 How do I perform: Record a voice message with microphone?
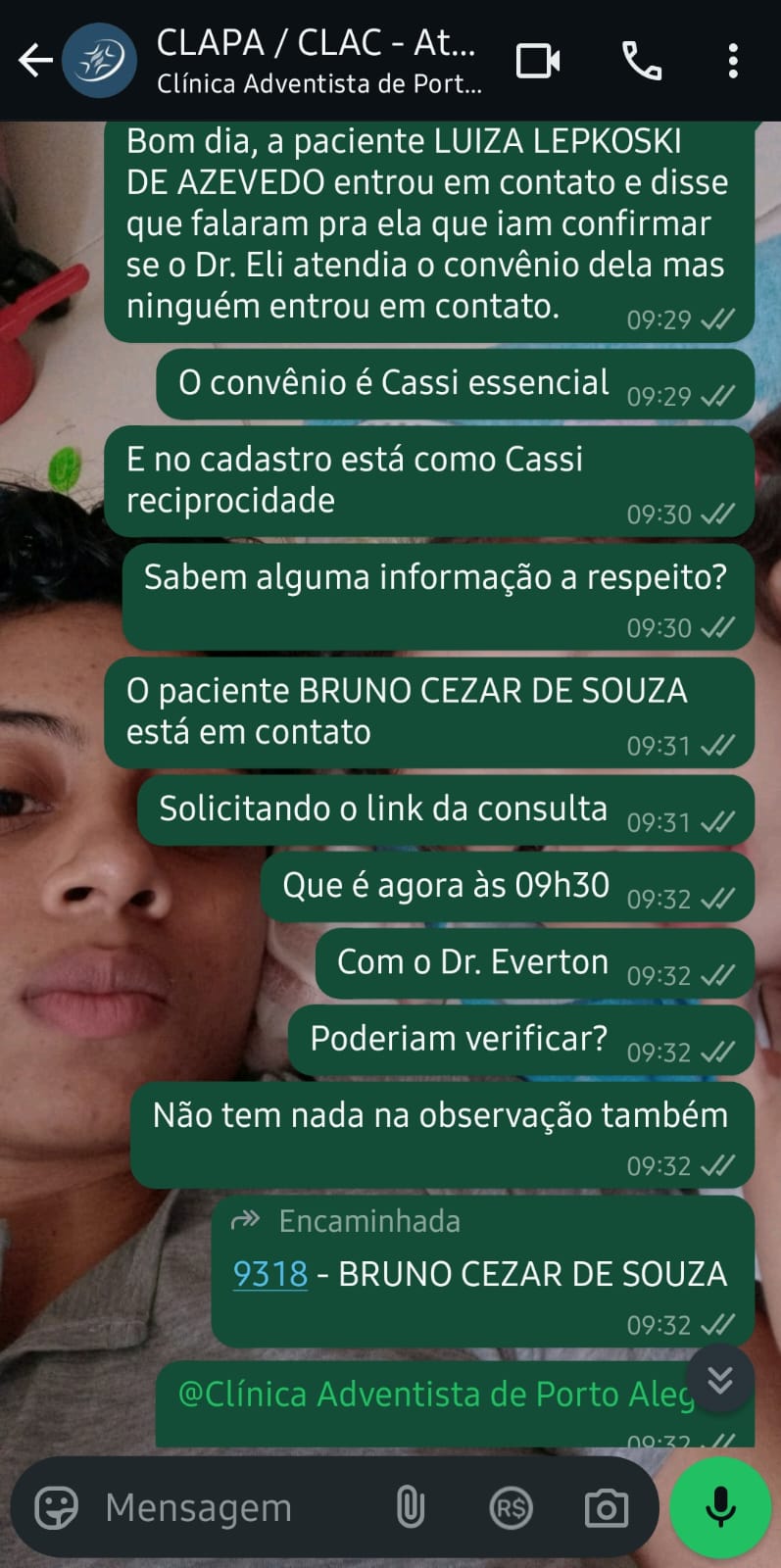pos(720,1507)
